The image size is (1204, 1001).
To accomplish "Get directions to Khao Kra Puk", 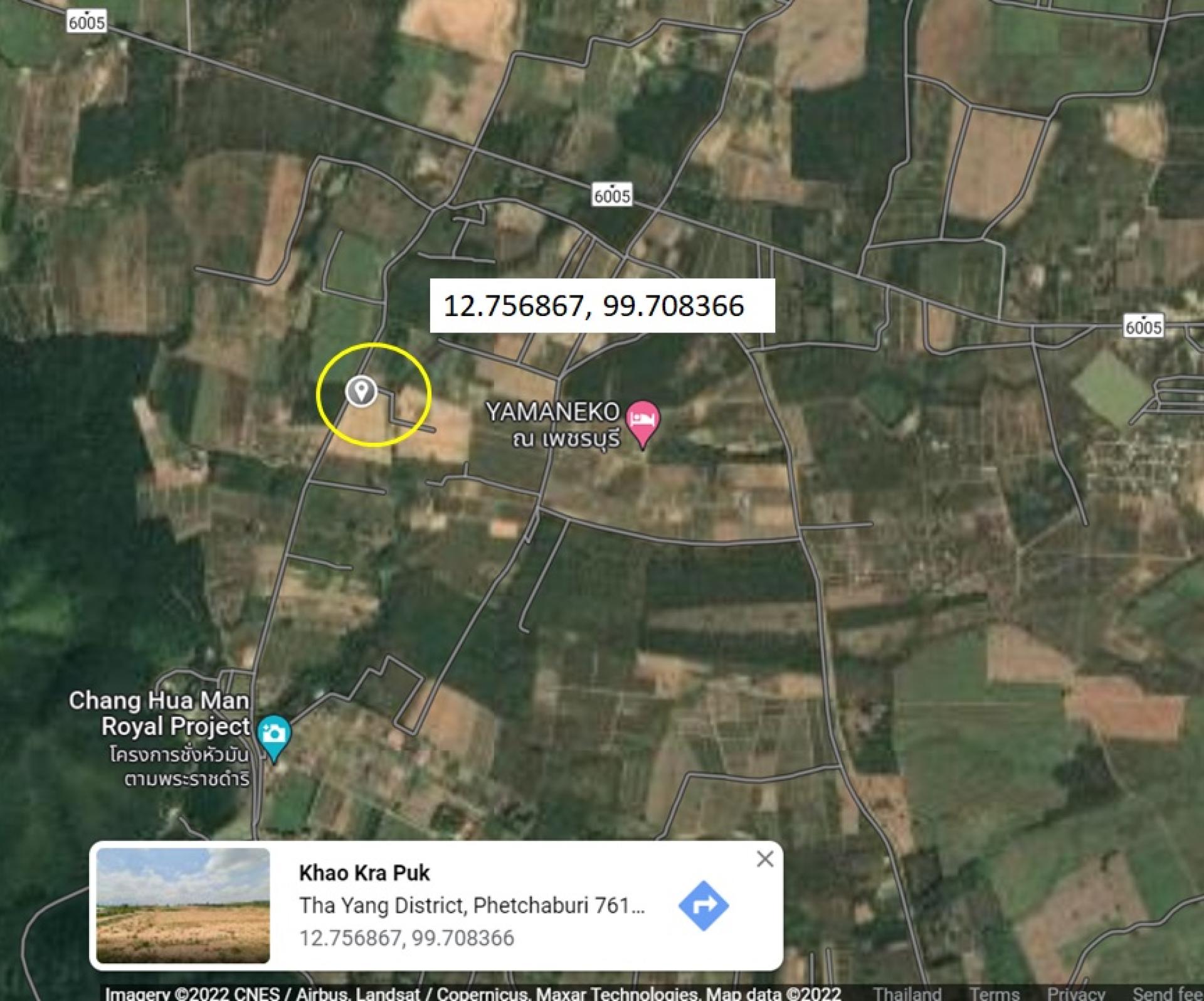I will [704, 905].
